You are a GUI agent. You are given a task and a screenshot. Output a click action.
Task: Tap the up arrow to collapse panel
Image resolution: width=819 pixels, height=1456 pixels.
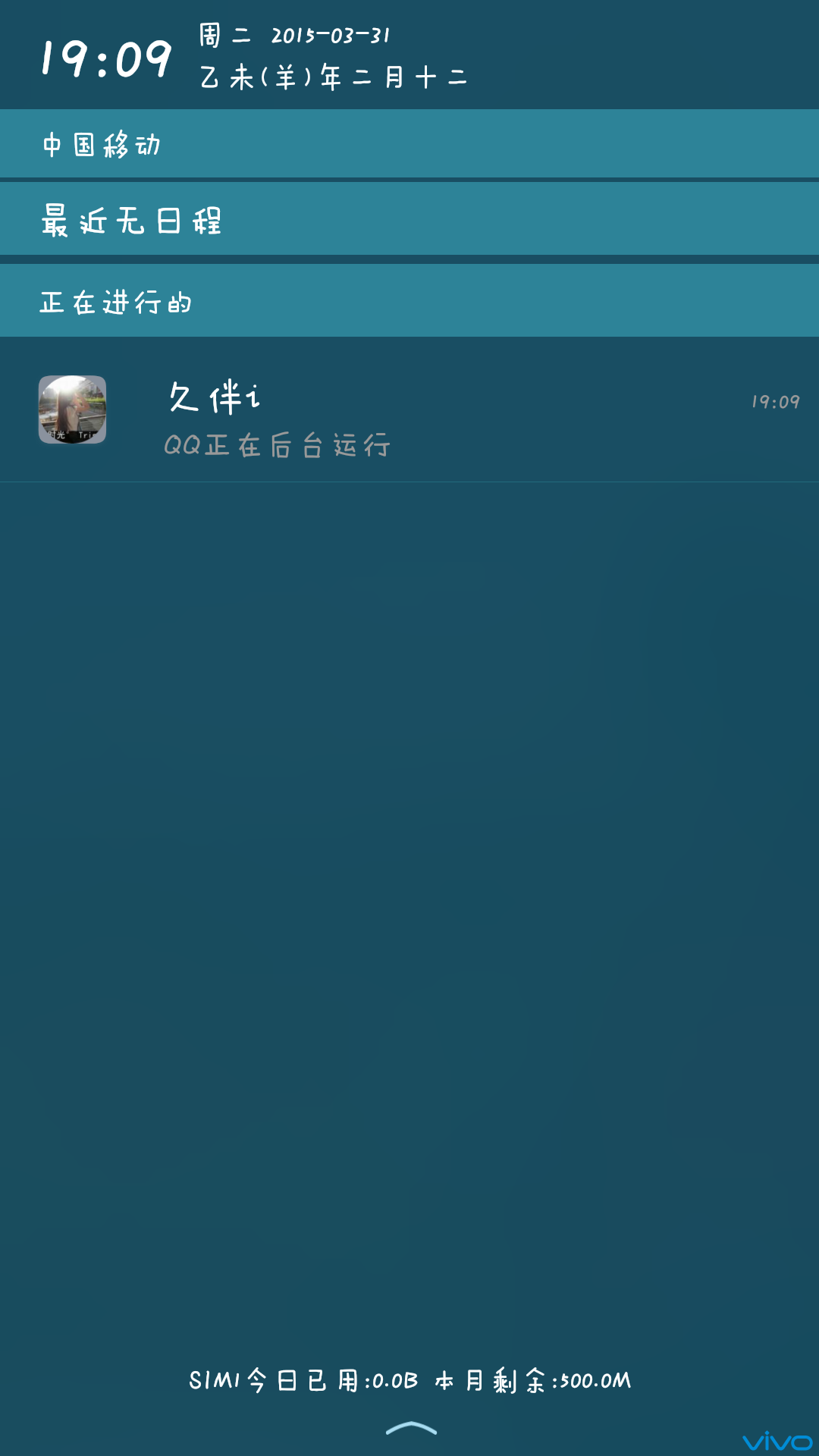411,1429
